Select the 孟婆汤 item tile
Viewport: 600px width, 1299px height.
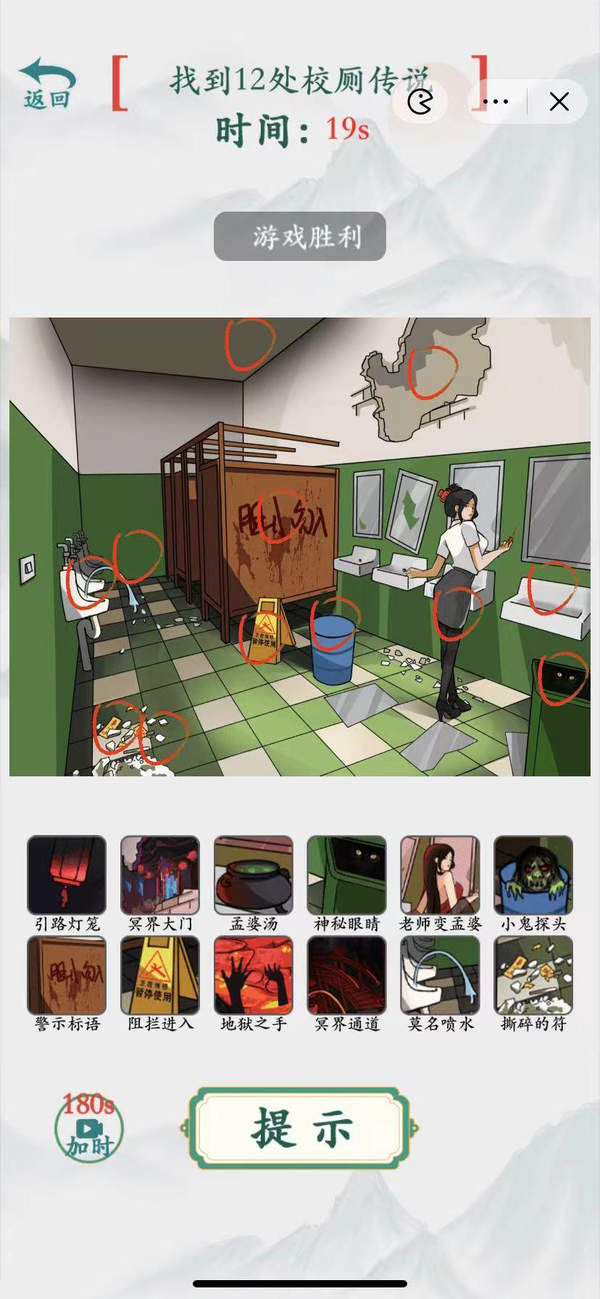[x=253, y=875]
